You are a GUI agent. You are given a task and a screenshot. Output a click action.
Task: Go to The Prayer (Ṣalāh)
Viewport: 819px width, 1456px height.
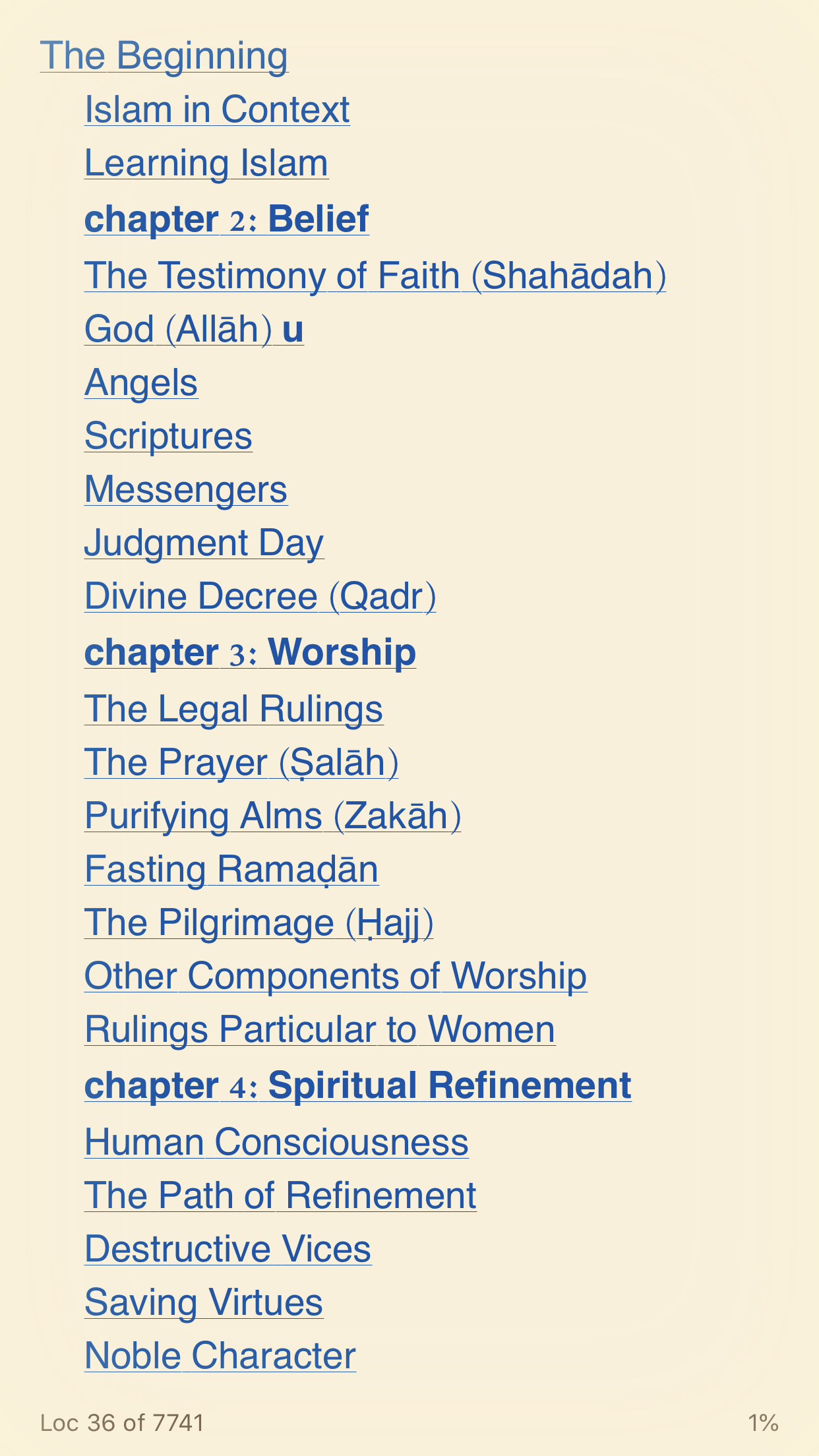pos(241,762)
